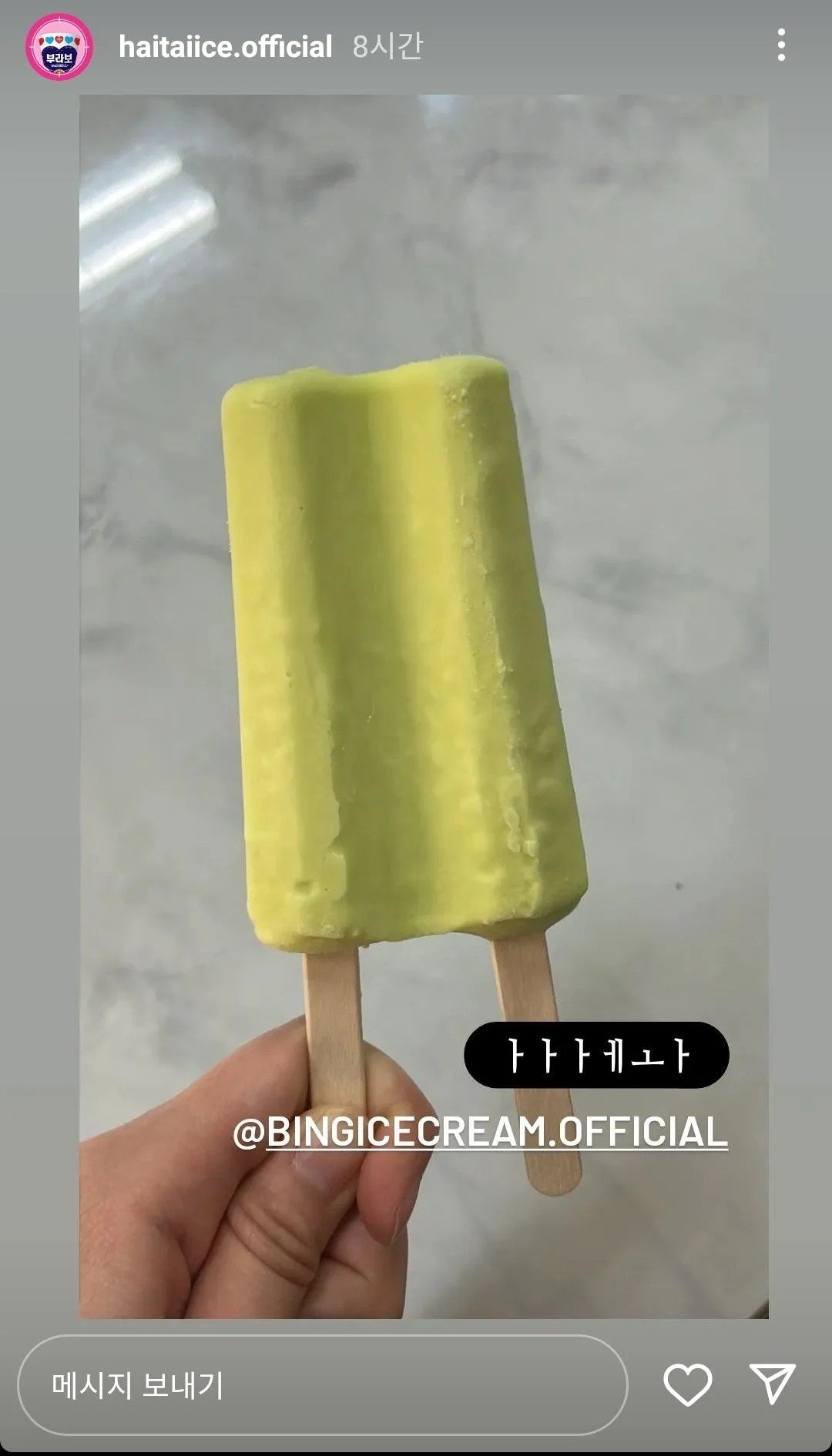832x1456 pixels.
Task: Share the story via paper plane icon
Action: click(x=773, y=1384)
